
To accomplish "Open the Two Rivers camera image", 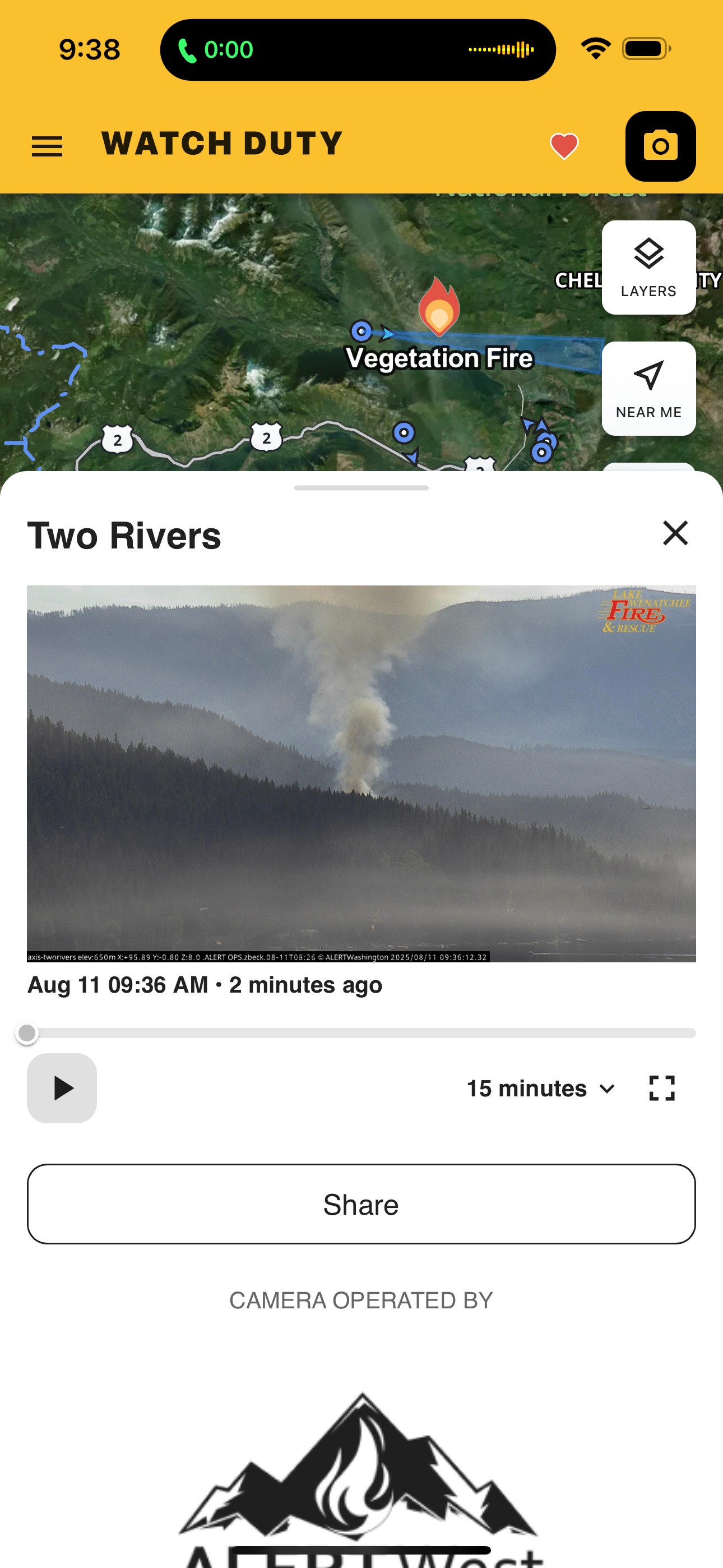I will pos(361,773).
